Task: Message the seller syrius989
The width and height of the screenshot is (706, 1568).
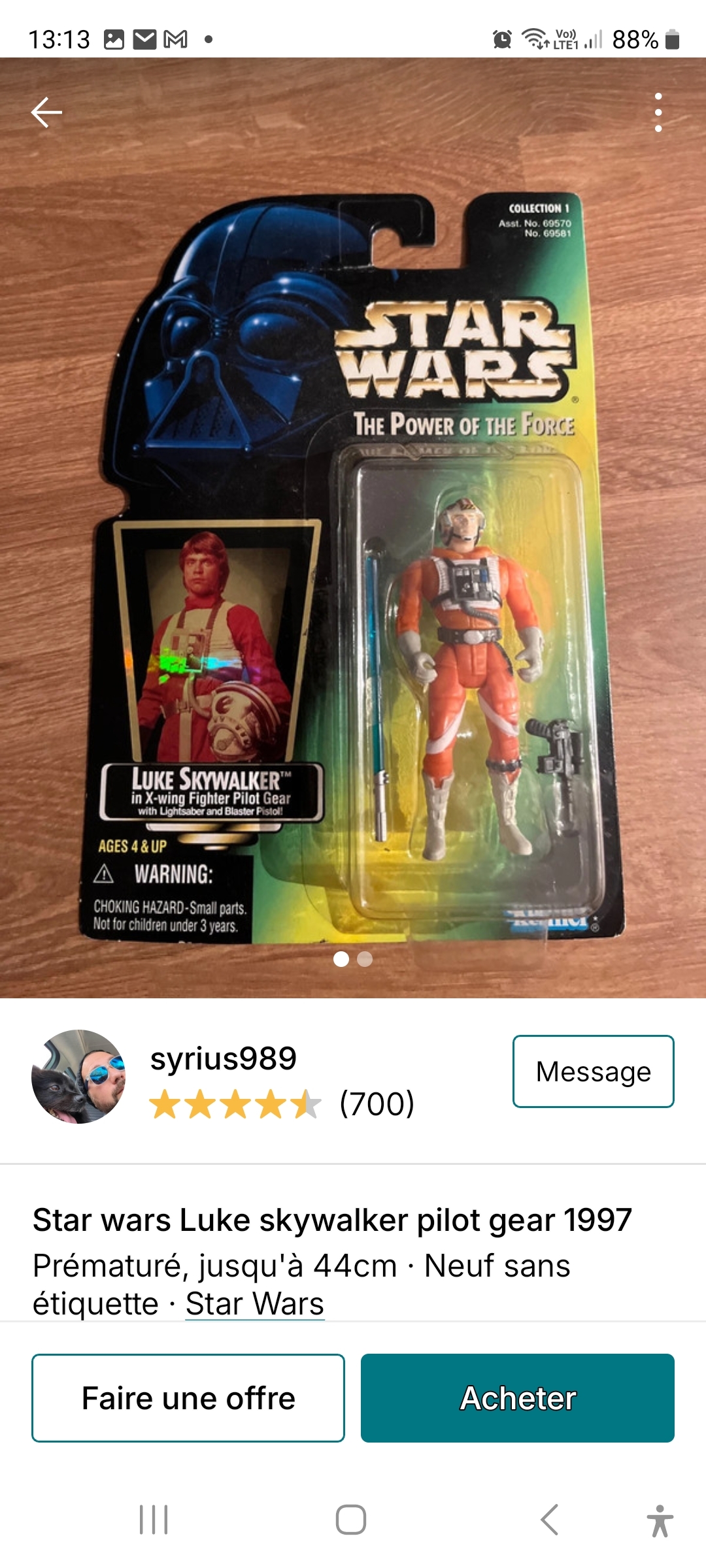Action: (593, 1071)
